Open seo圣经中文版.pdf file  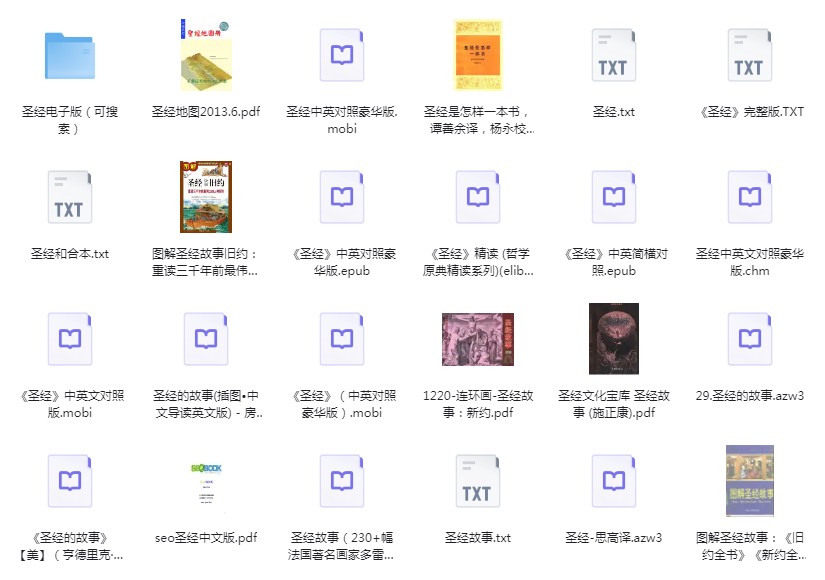205,481
